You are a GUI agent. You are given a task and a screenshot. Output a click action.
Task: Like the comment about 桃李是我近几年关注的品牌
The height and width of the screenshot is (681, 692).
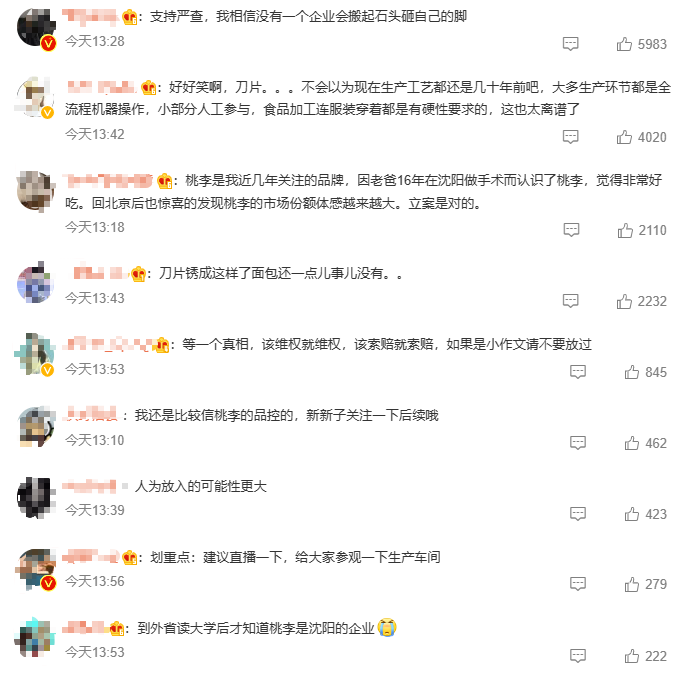tap(626, 230)
